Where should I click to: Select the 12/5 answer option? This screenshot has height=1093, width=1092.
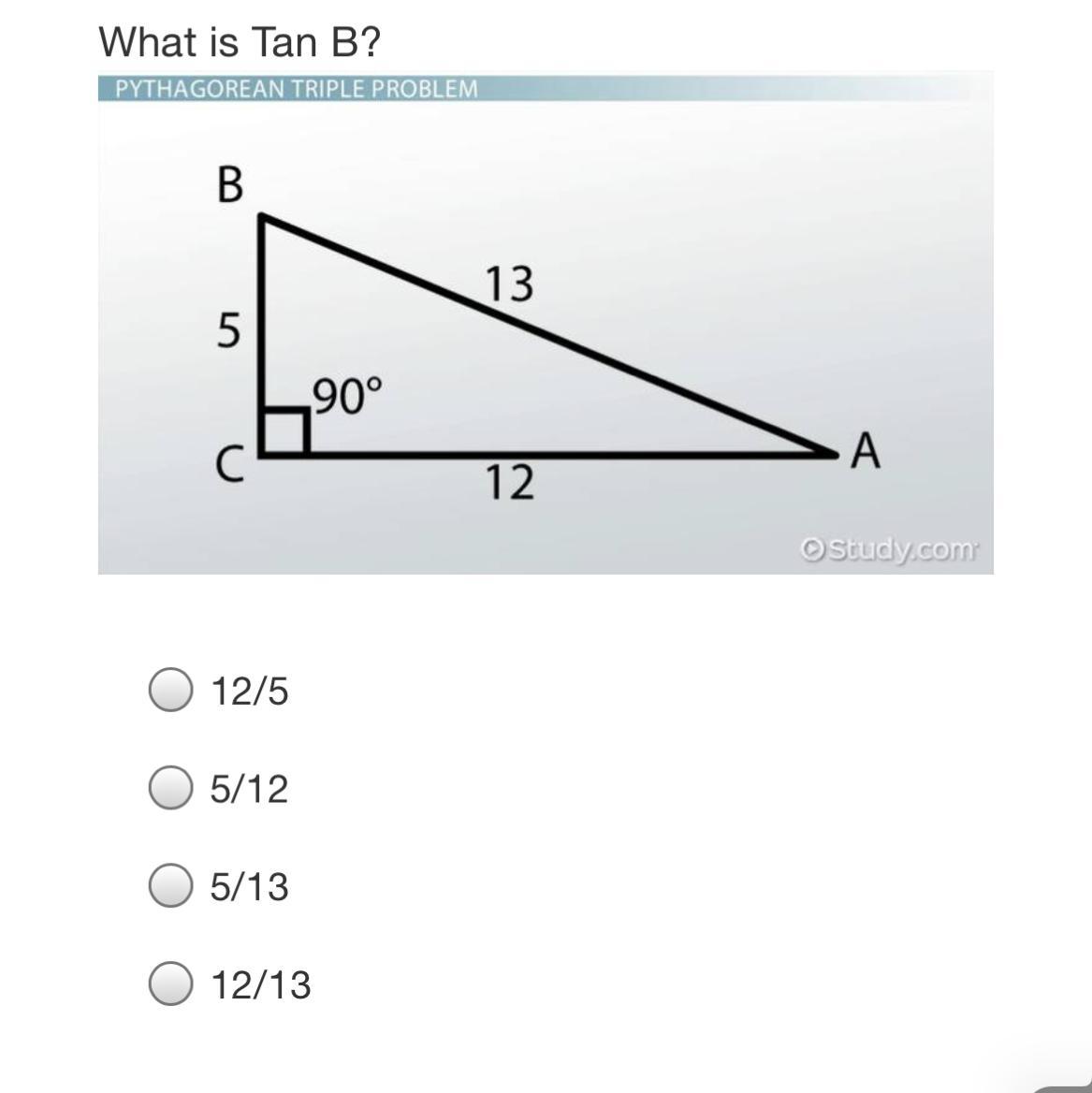(x=170, y=690)
